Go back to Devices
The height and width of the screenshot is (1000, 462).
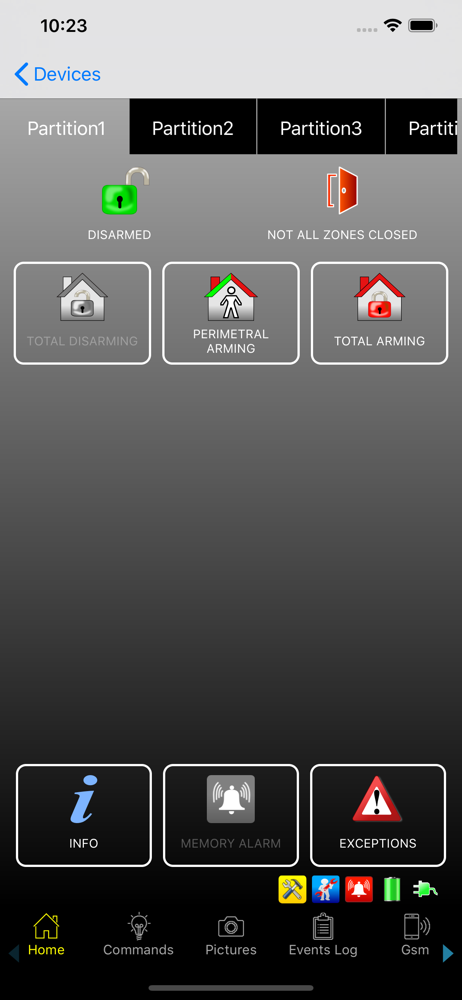tap(57, 75)
